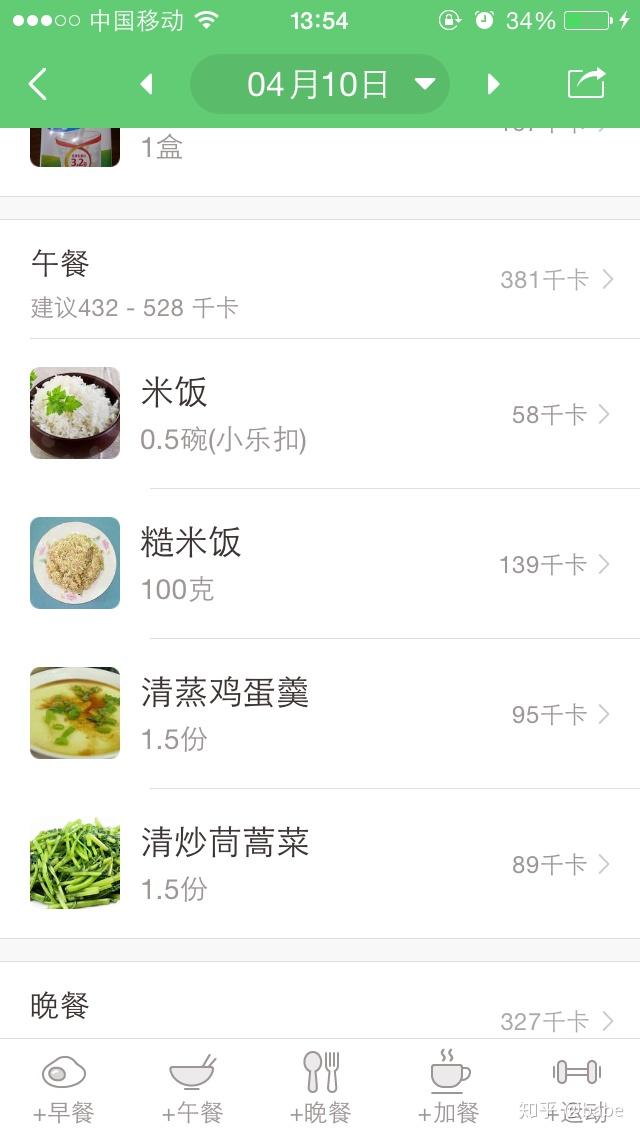
Task: Share this food diary
Action: tap(586, 83)
